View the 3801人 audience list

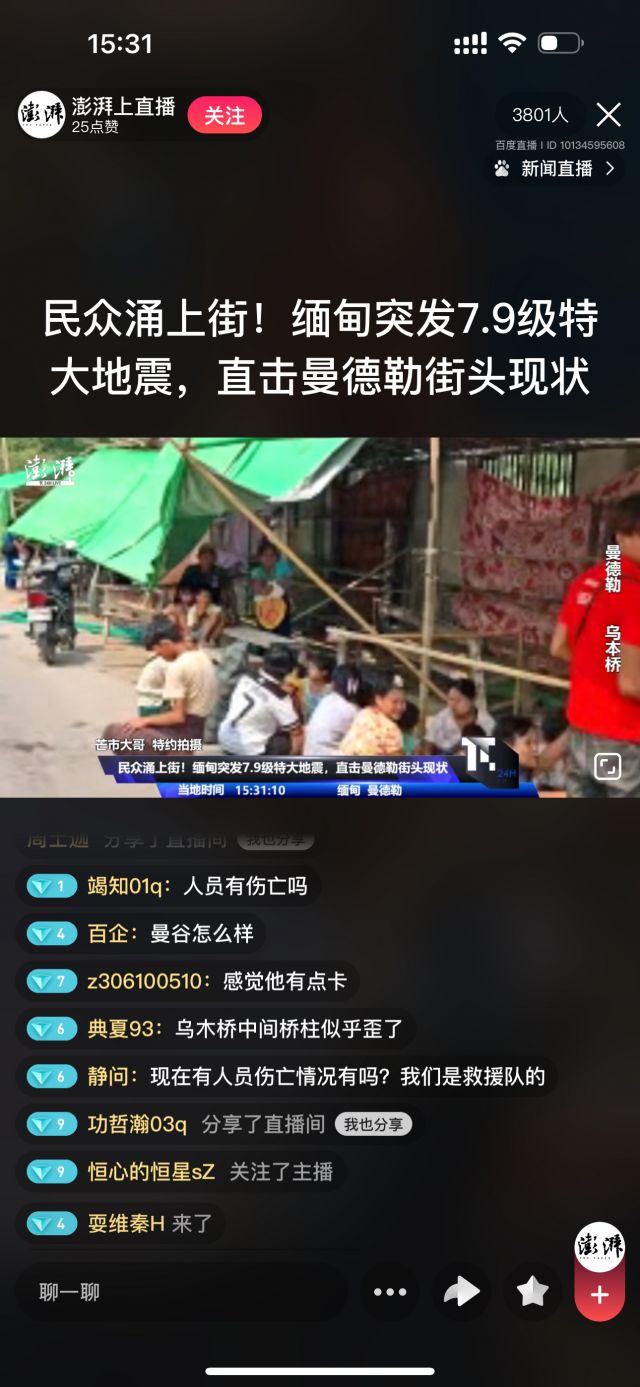pos(540,115)
